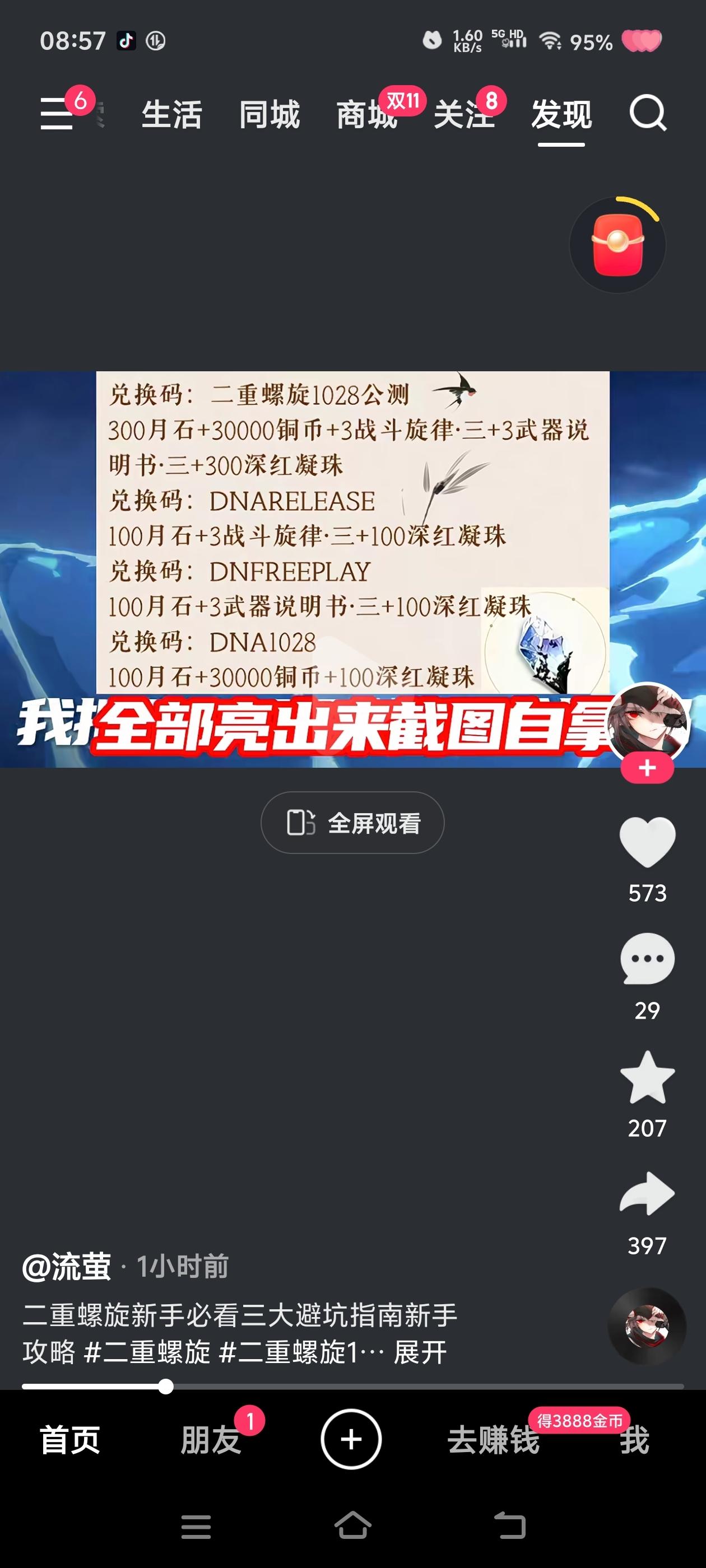The width and height of the screenshot is (706, 1568).
Task: Open the 去赚钱 tab
Action: 494,1440
